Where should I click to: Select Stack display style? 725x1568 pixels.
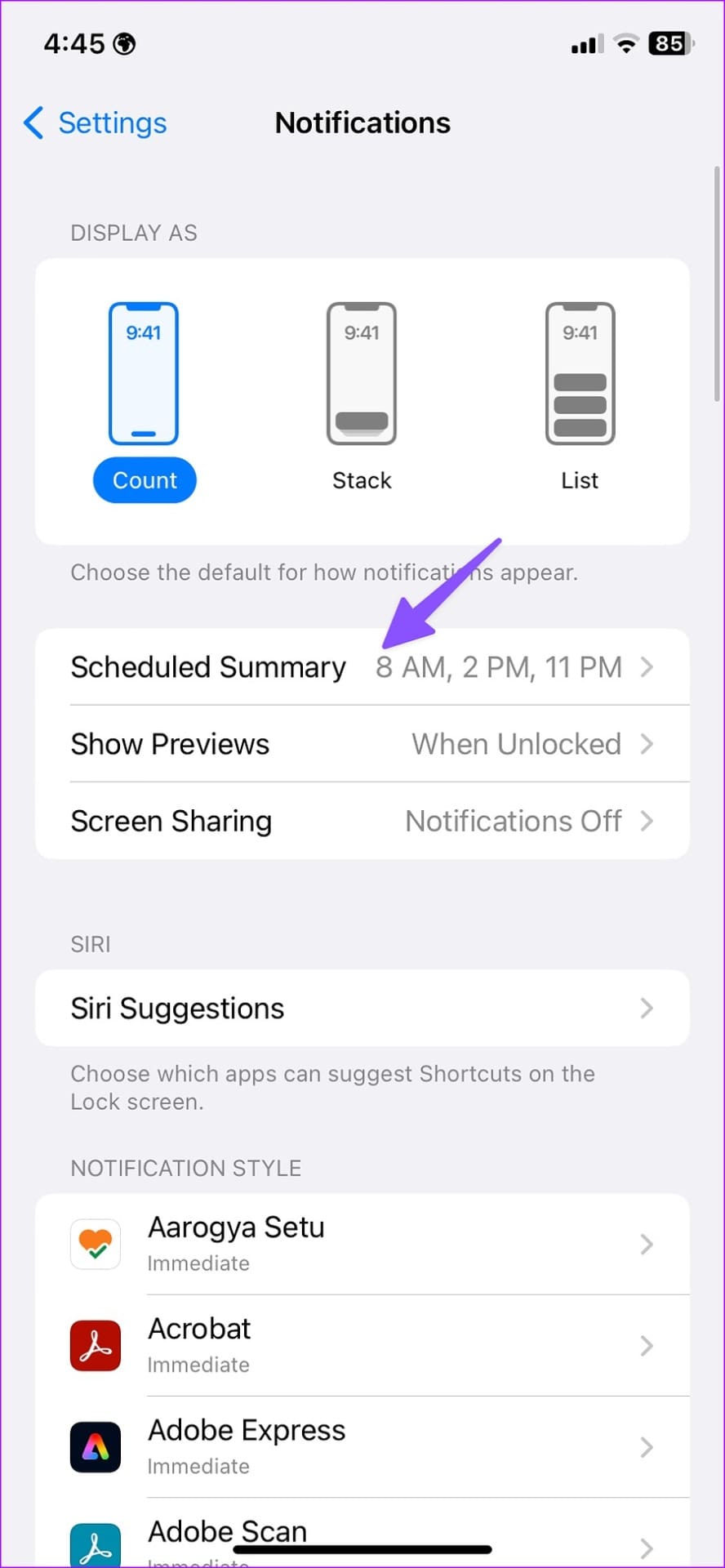(x=362, y=400)
